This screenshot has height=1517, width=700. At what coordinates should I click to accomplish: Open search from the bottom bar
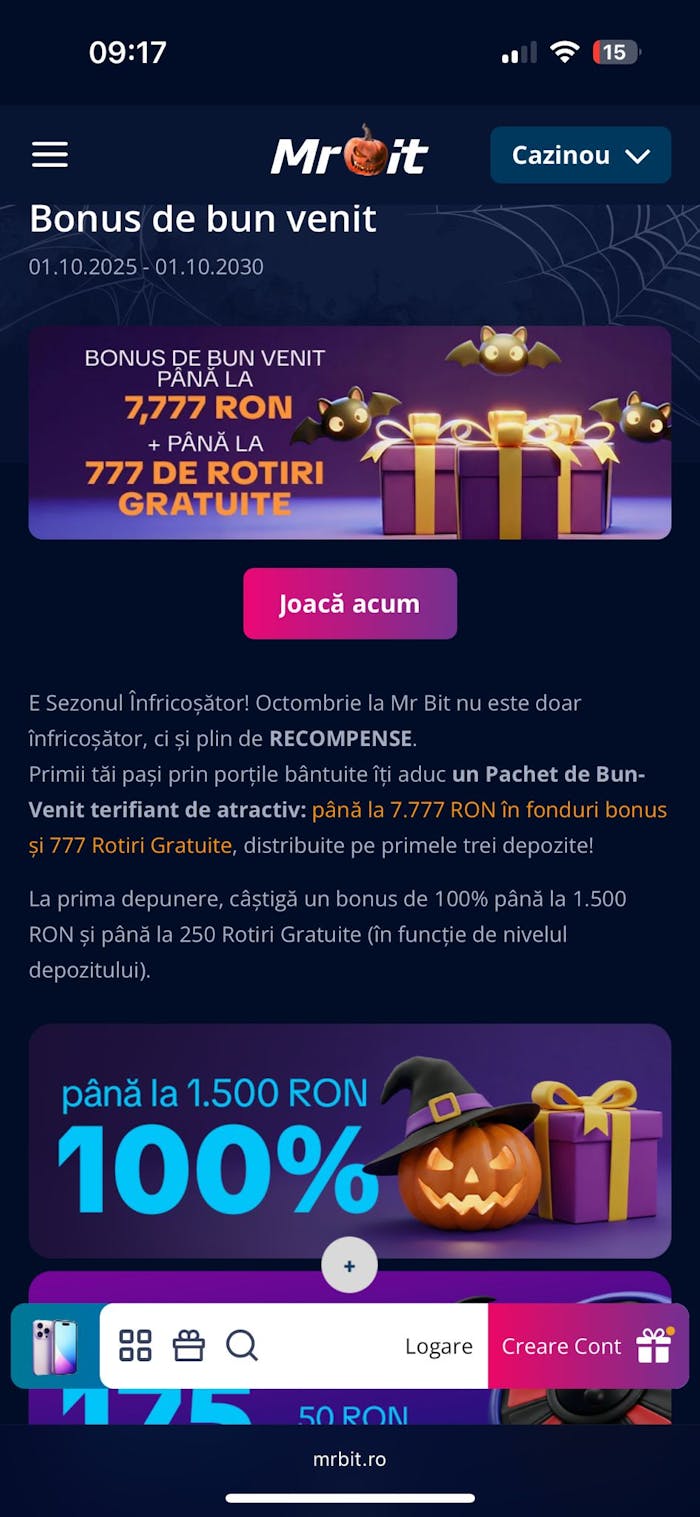pyautogui.click(x=242, y=1346)
